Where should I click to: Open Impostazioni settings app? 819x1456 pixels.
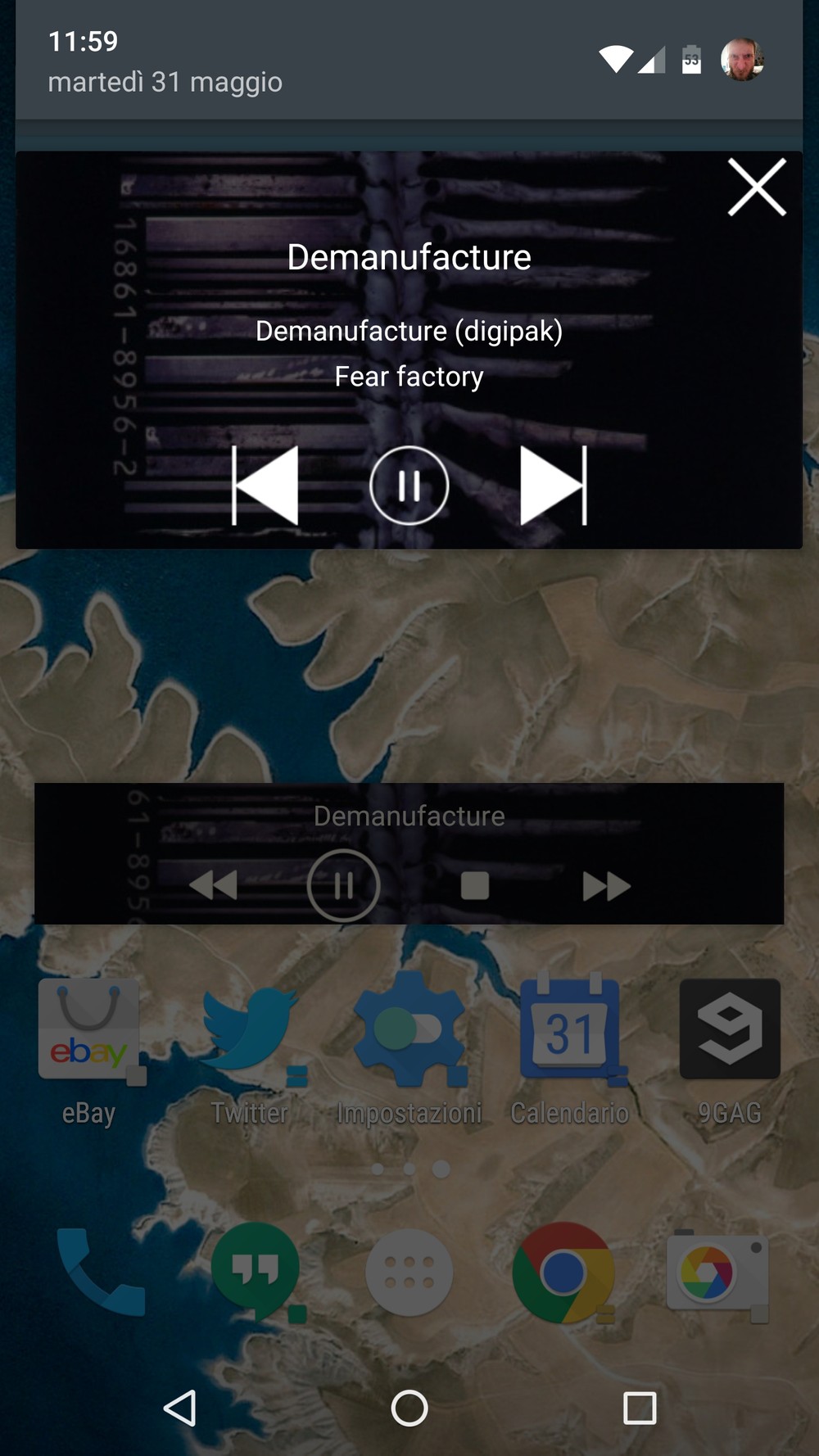click(409, 1032)
